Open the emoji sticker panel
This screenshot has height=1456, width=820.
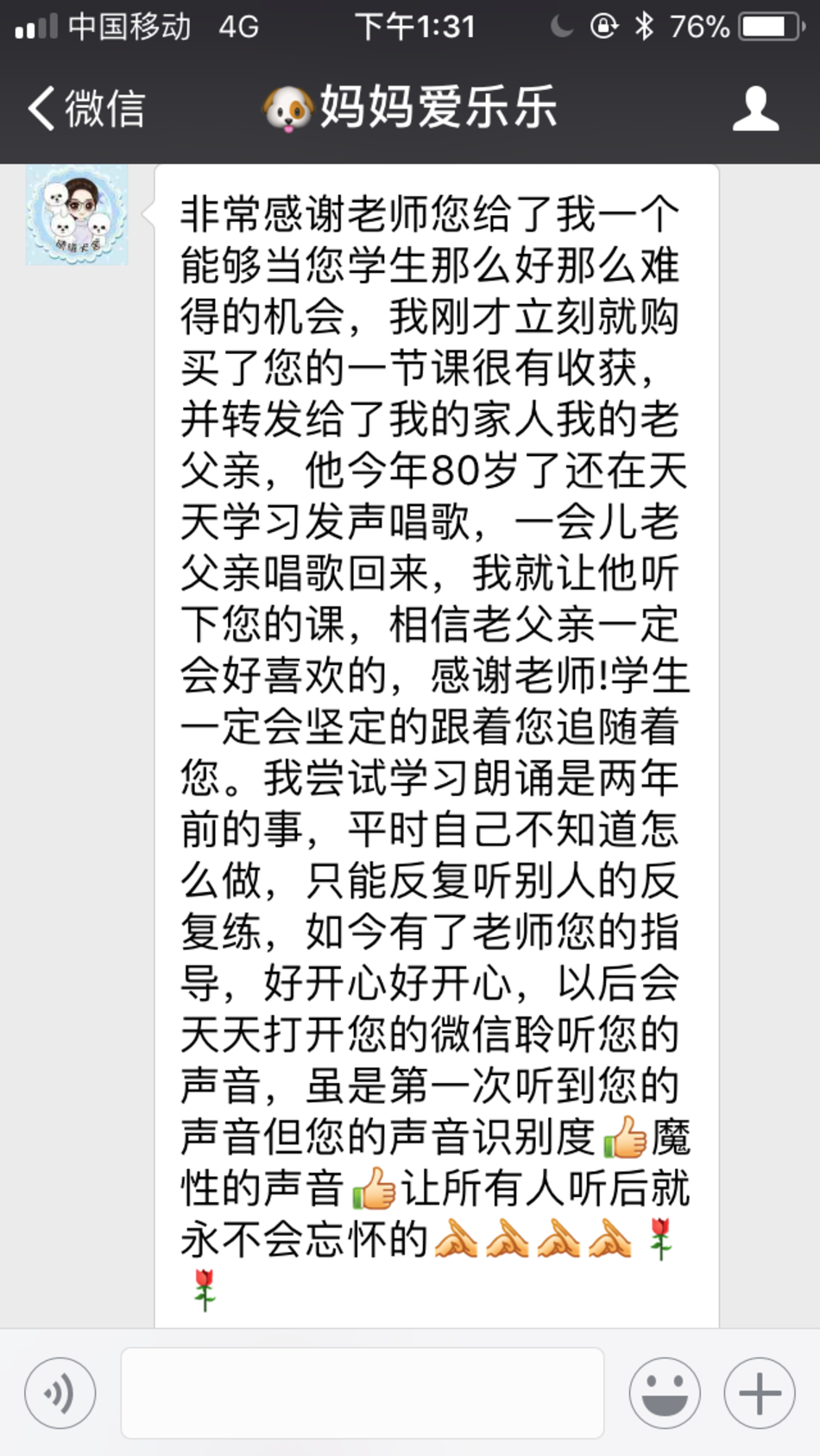click(x=664, y=1392)
